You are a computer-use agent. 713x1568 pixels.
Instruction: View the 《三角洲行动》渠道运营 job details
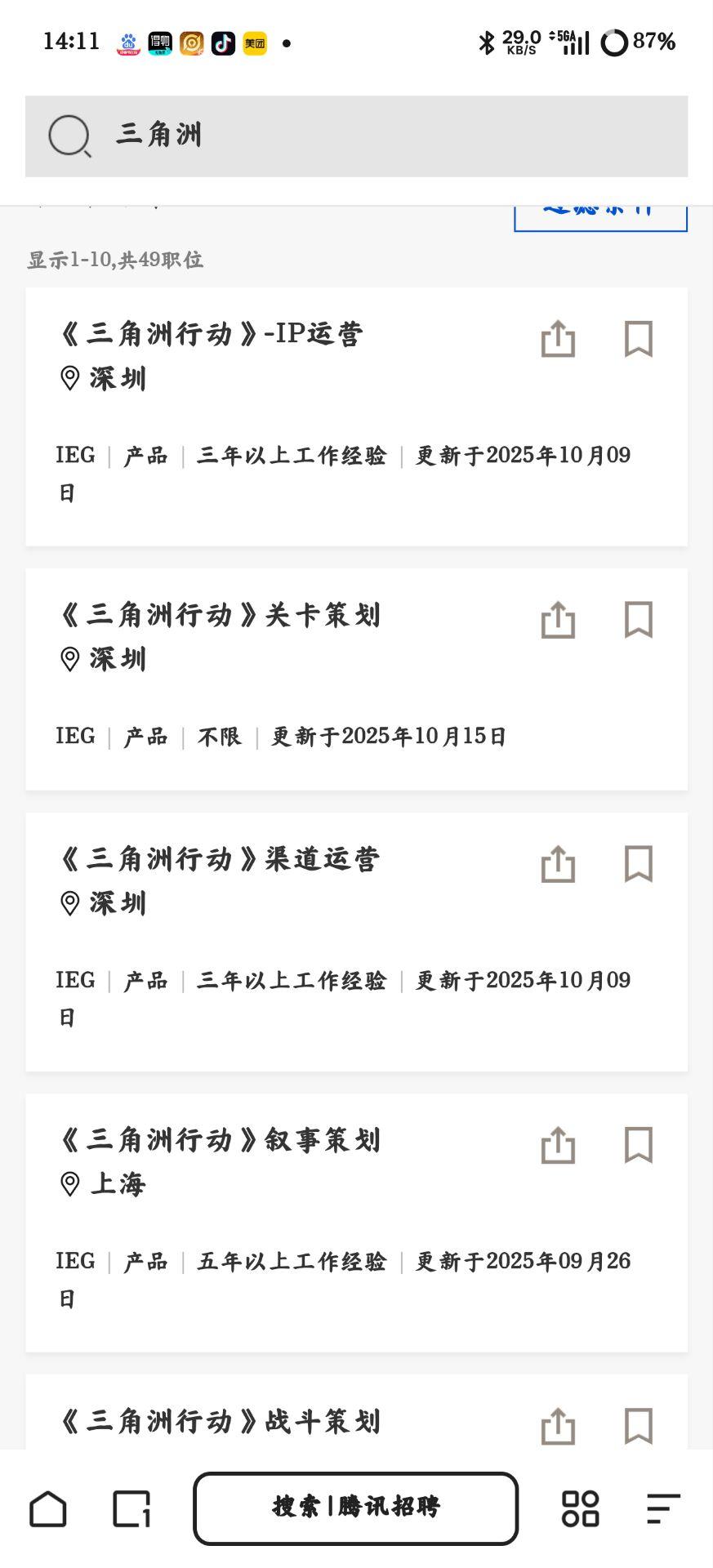pyautogui.click(x=219, y=859)
